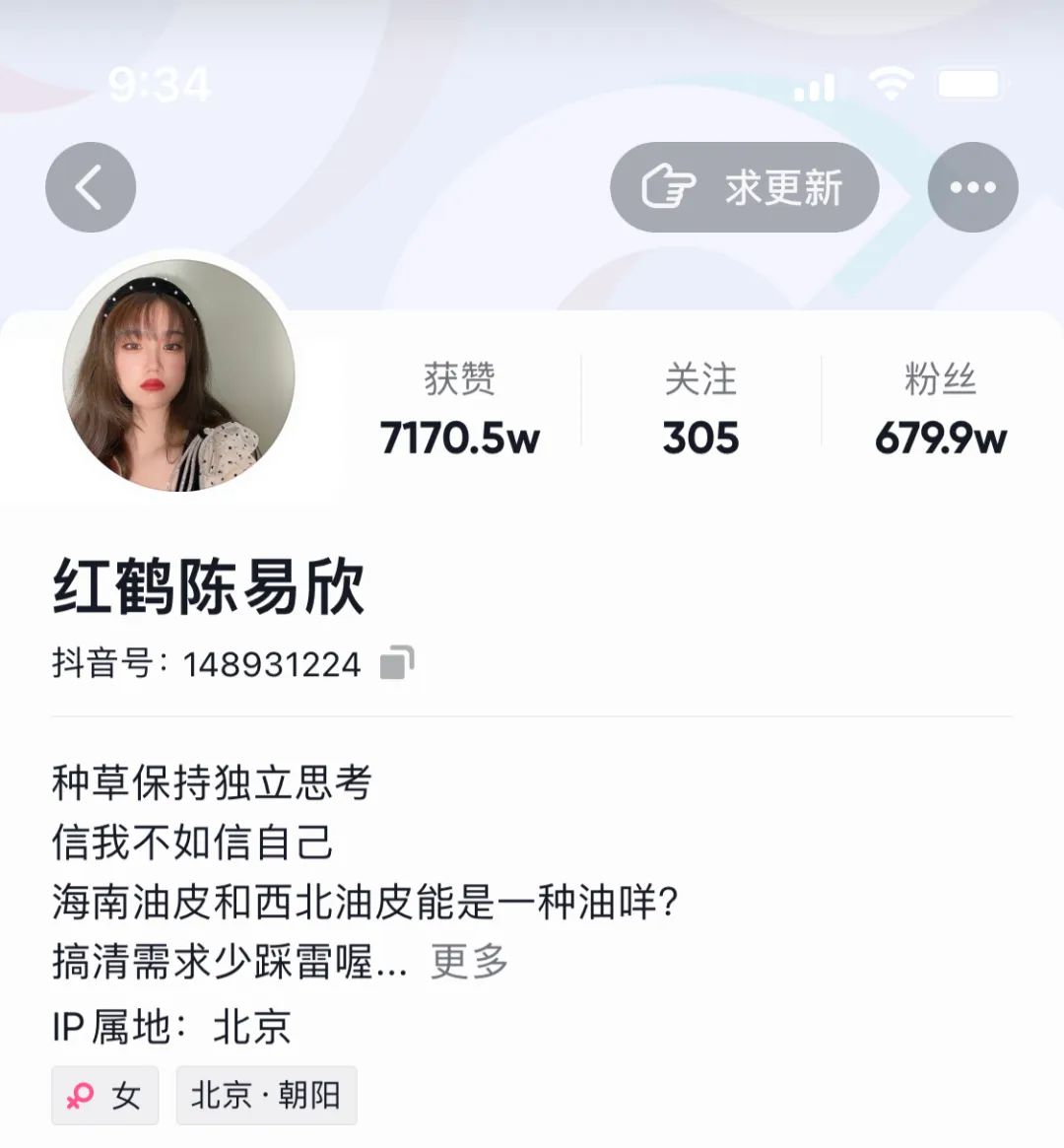
Task: Tap the 北京·朝阳 location tag
Action: (x=266, y=1095)
